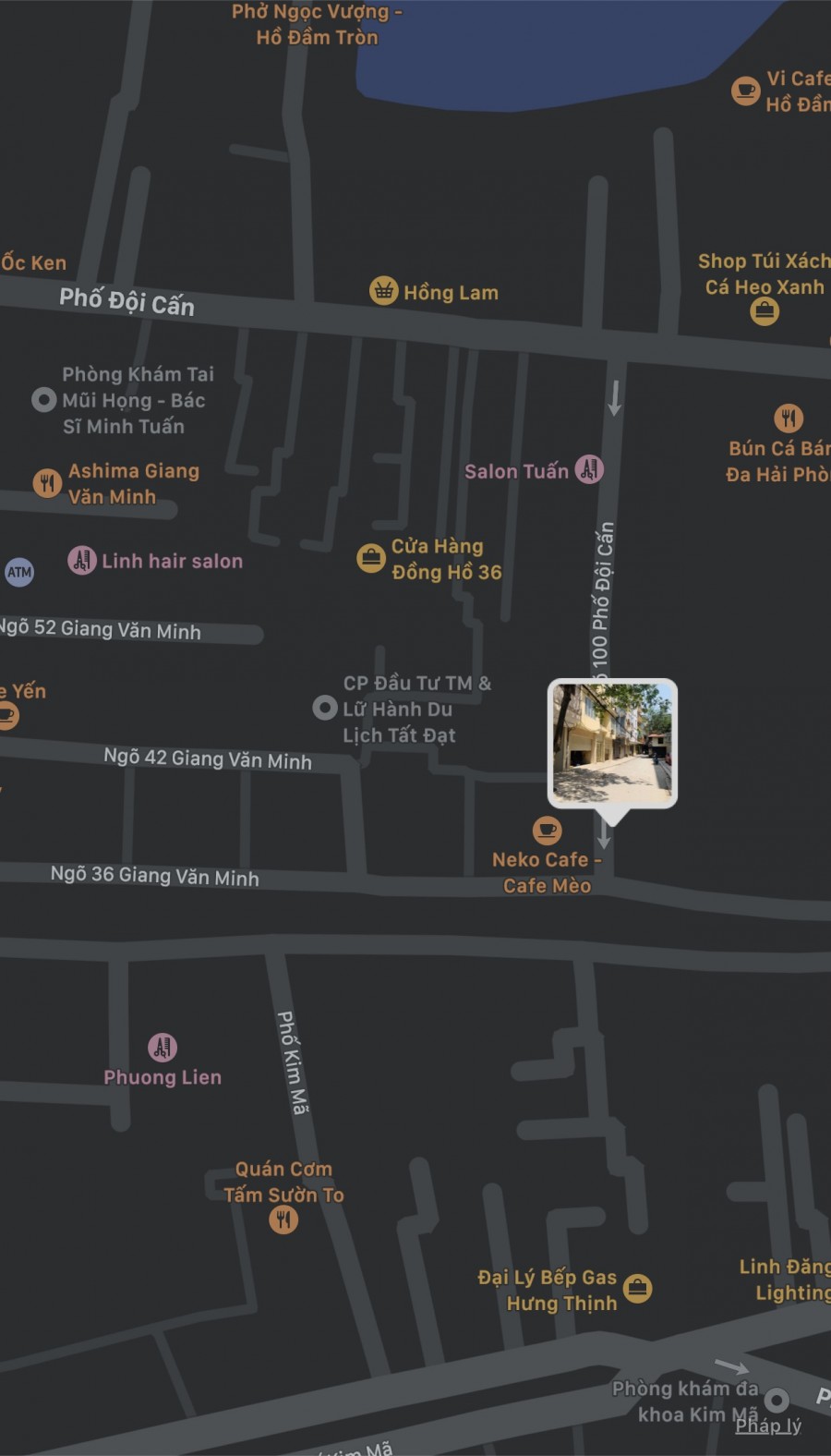Tap the Salon Tuấn map marker

(x=589, y=469)
